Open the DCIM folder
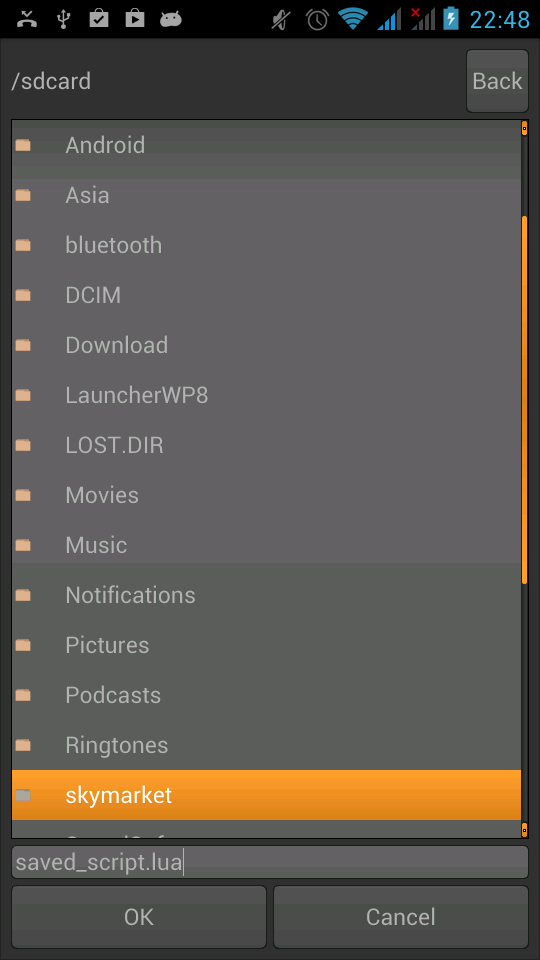The width and height of the screenshot is (540, 960). point(266,295)
